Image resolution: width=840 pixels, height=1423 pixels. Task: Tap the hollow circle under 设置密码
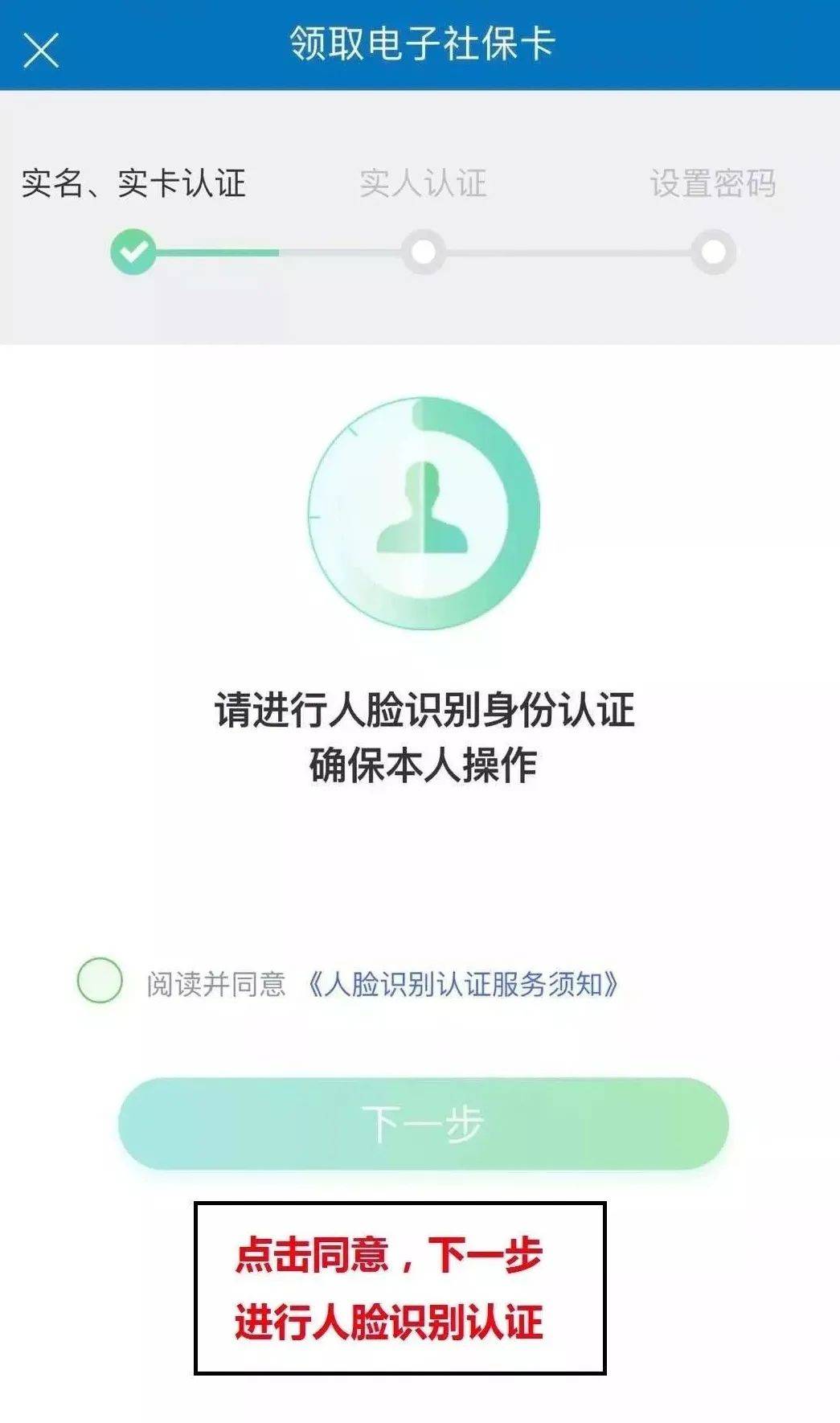[x=712, y=250]
